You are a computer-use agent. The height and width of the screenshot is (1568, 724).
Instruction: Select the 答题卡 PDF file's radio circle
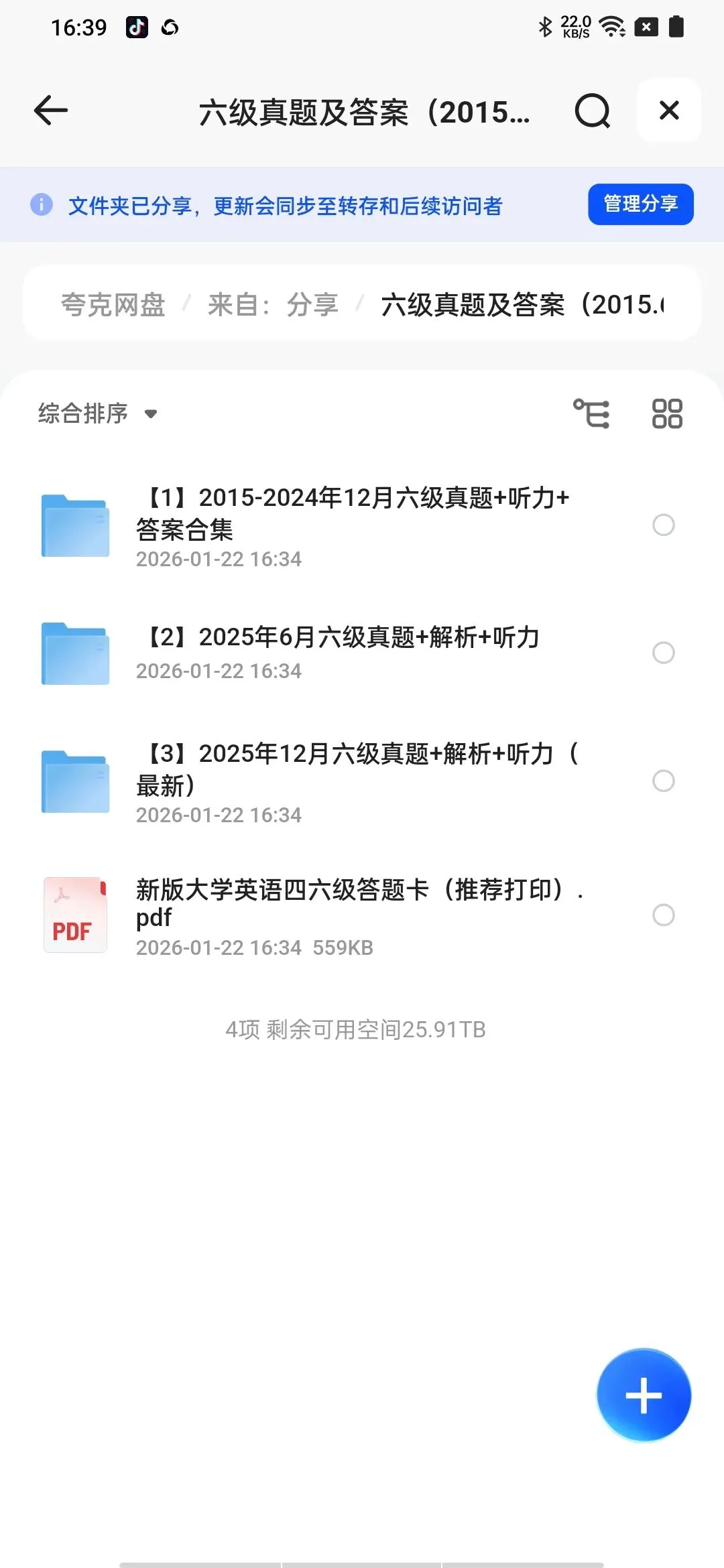click(x=663, y=915)
